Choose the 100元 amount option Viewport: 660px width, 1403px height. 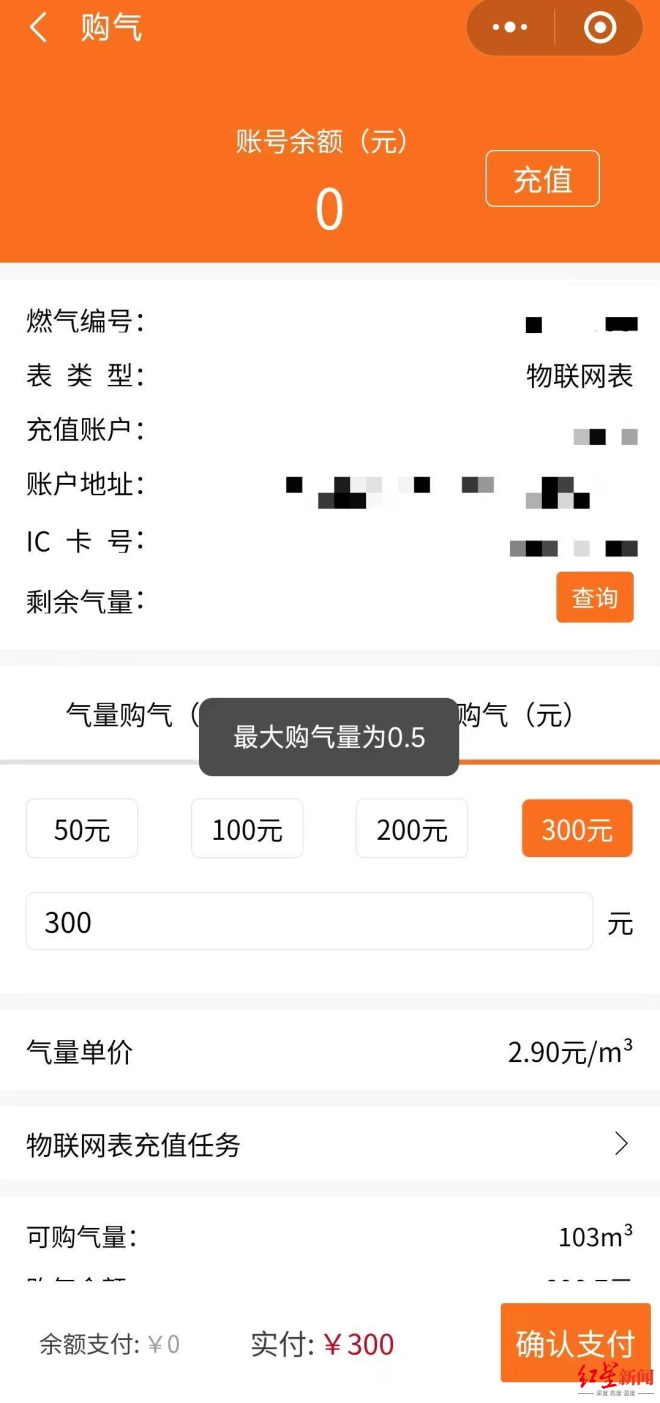click(x=247, y=829)
